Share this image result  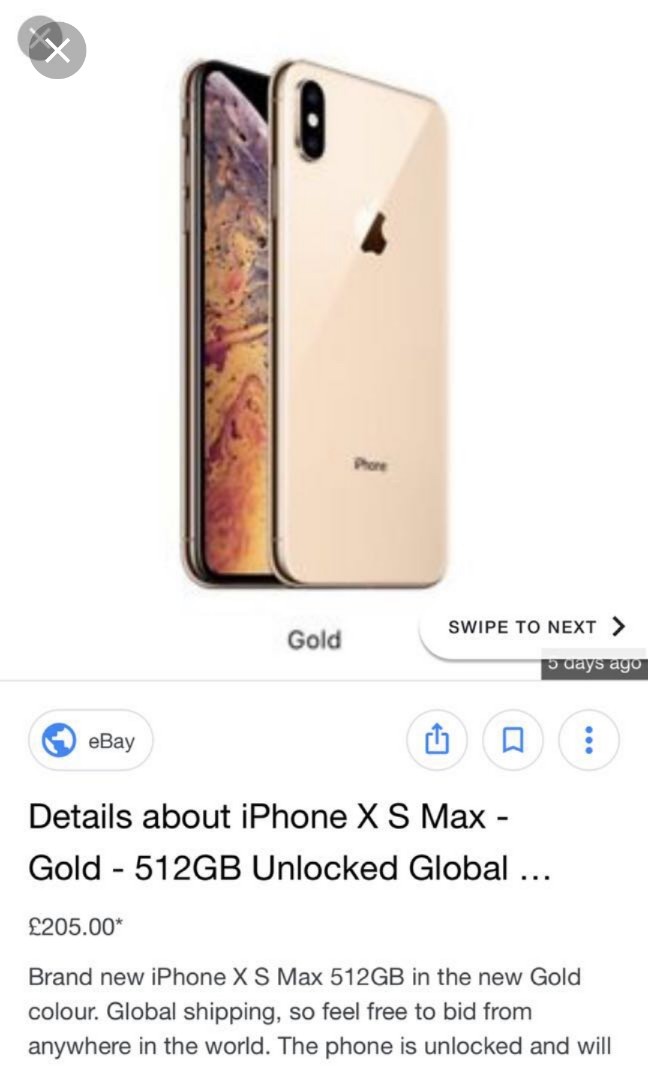(x=437, y=740)
